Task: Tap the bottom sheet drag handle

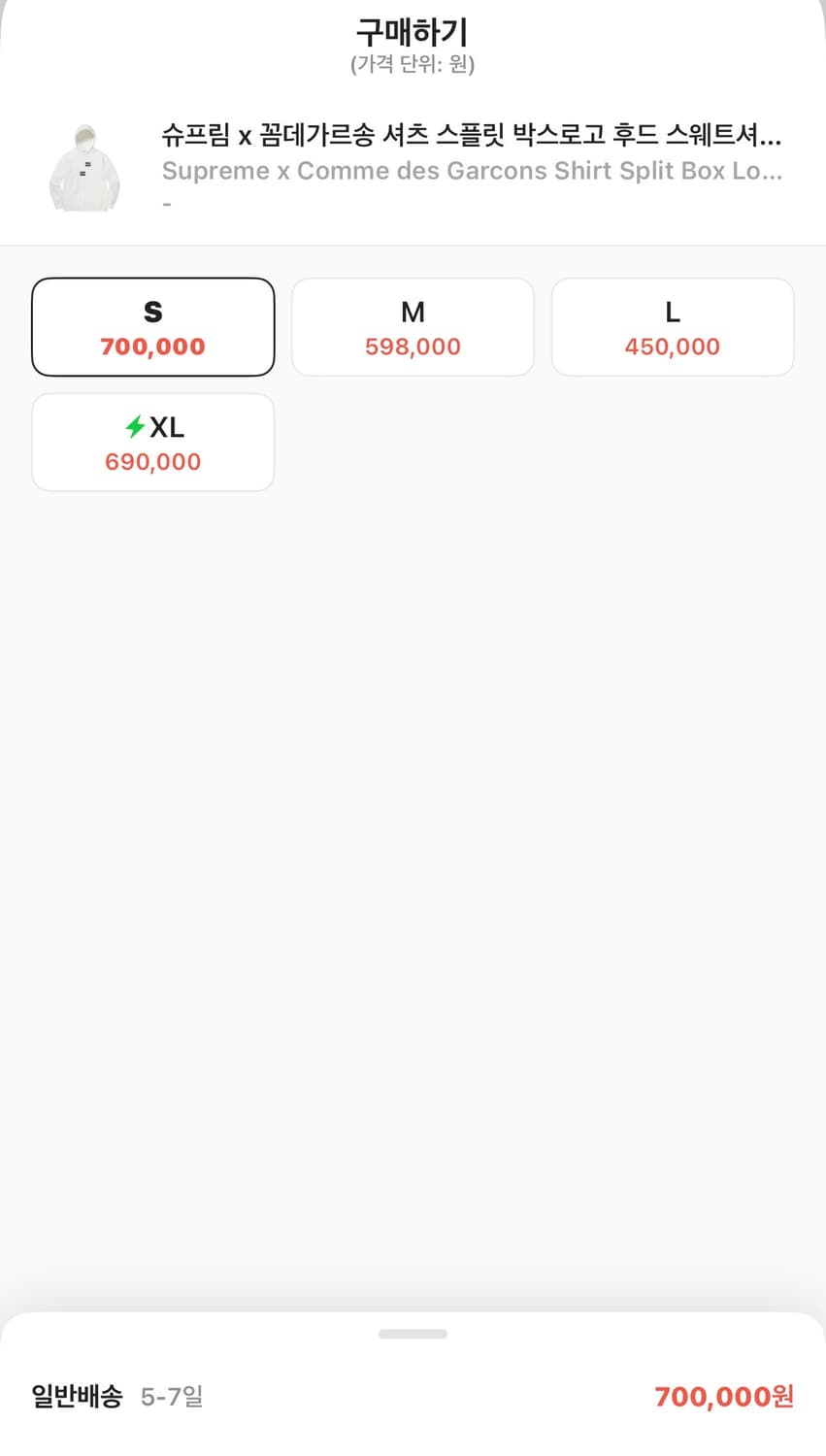Action: point(413,1334)
